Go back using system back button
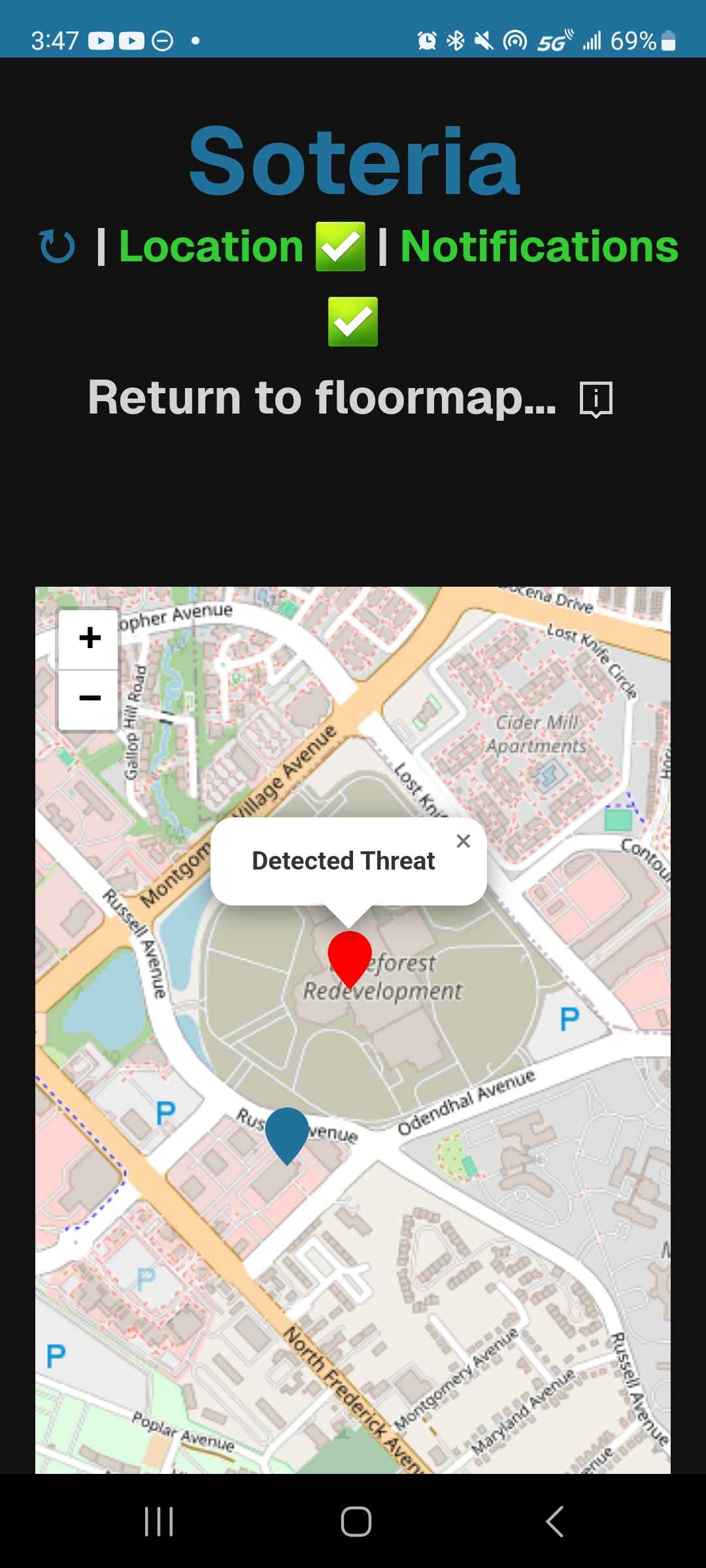The width and height of the screenshot is (706, 1568). pyautogui.click(x=554, y=1522)
